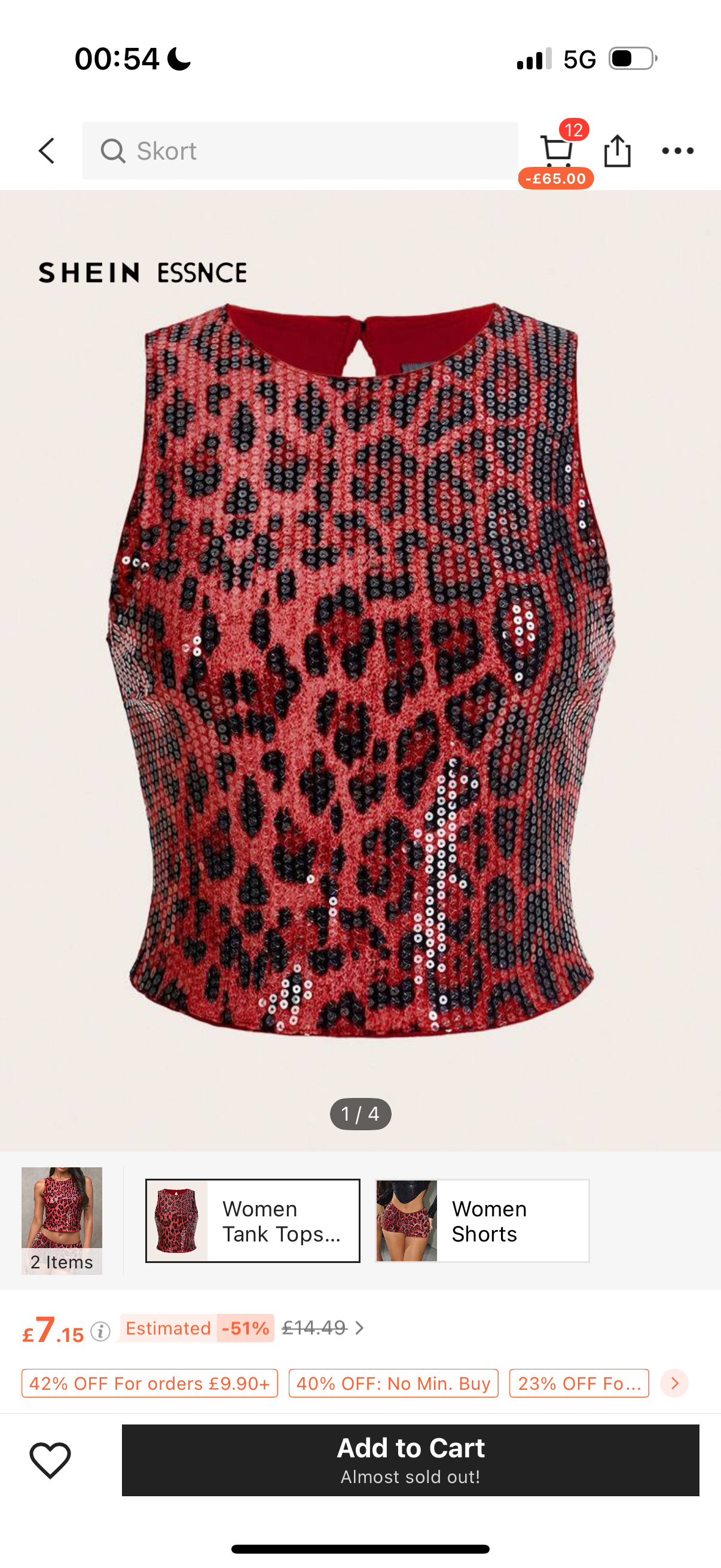This screenshot has width=721, height=1568.
Task: Show more coupons with the arrow
Action: click(674, 1383)
